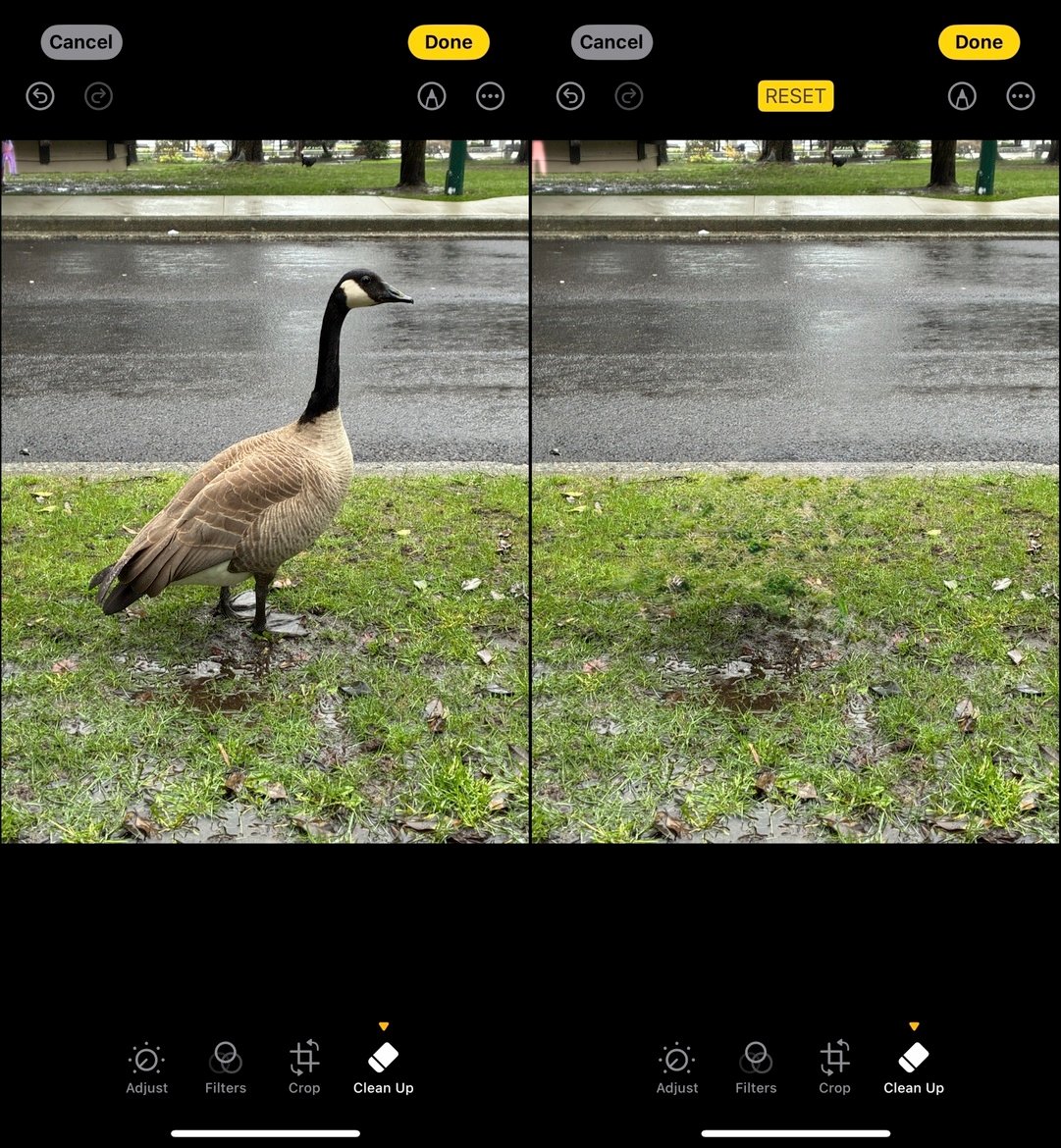Open the more options menu beside RESET
The image size is (1061, 1148).
point(1021,96)
